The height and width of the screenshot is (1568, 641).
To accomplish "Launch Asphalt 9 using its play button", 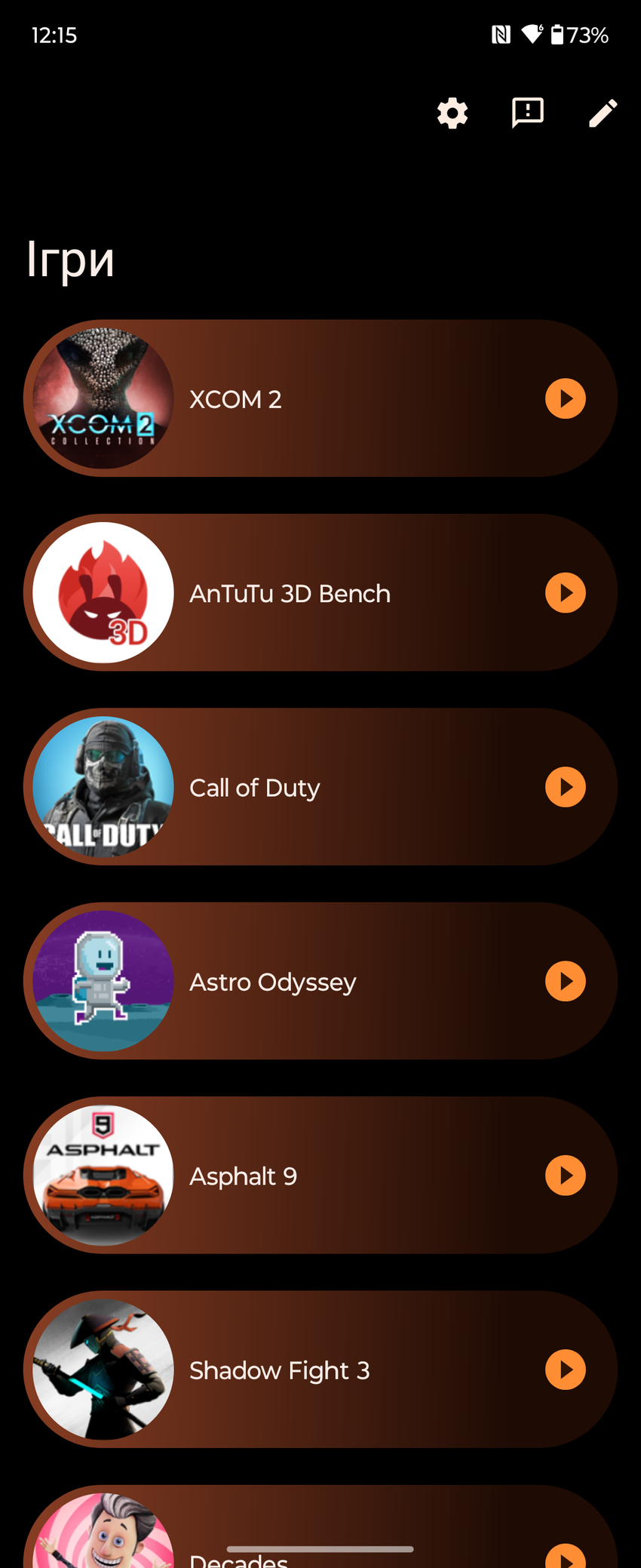I will pos(565,1175).
